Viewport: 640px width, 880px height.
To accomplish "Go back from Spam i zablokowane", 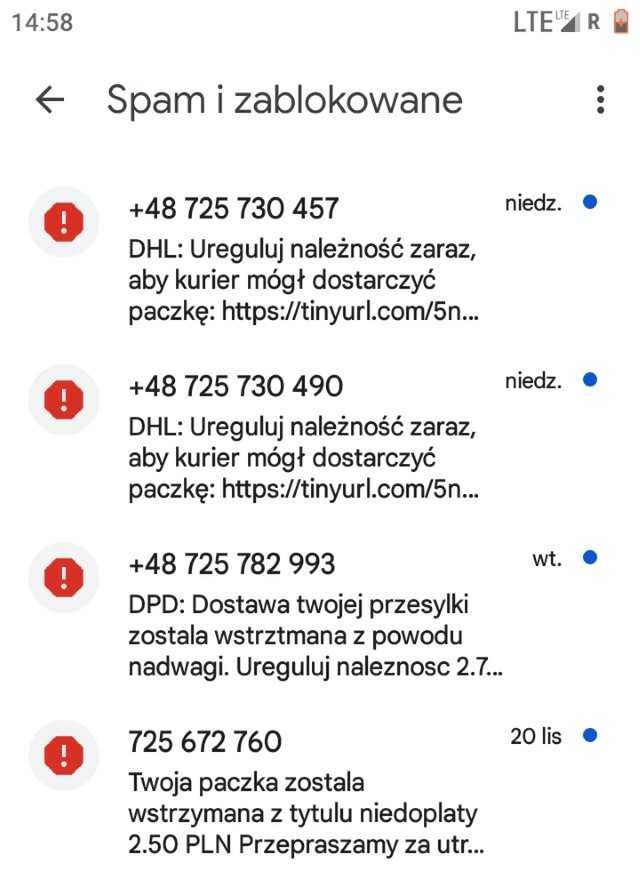I will tap(50, 100).
